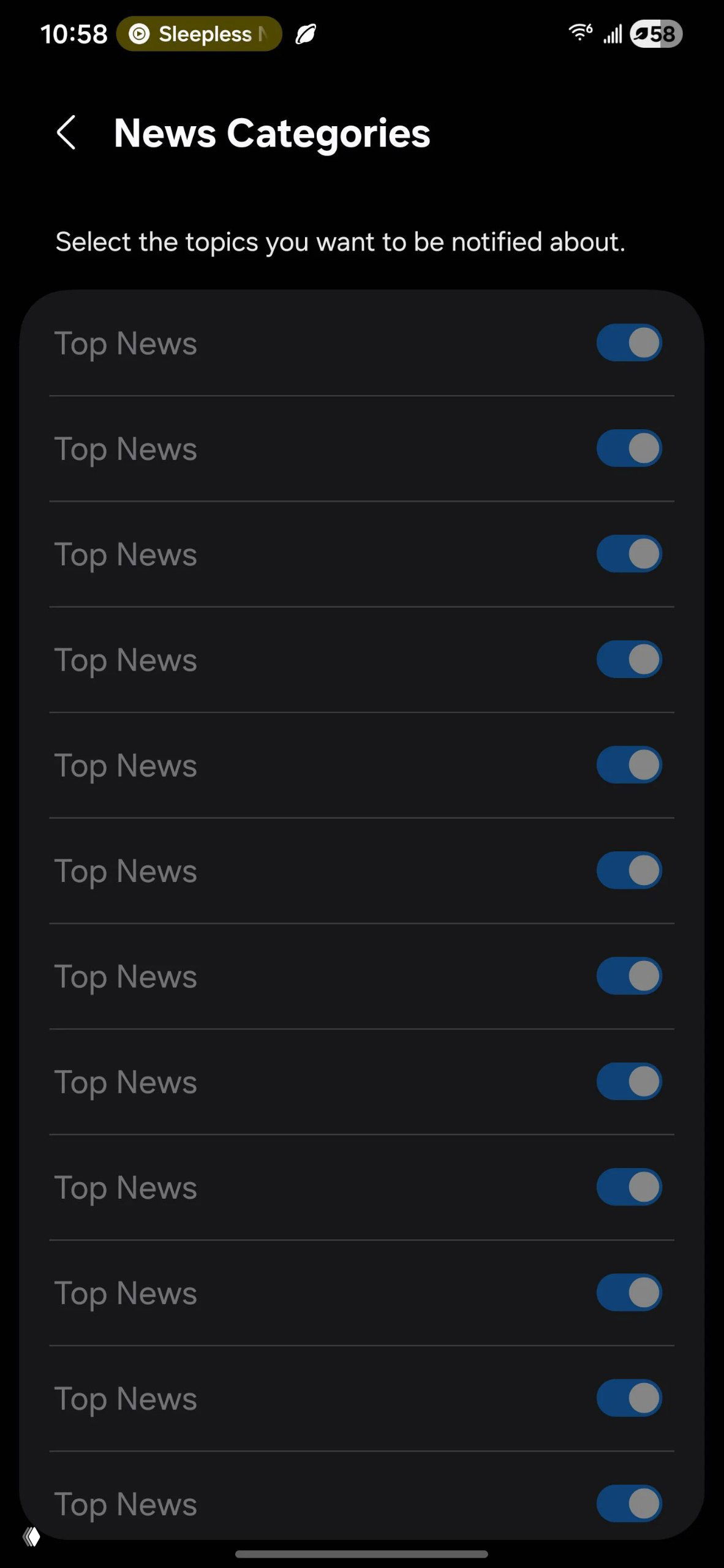Screen dimensions: 724x1568
Task: Tap the first Top News row label
Action: (126, 342)
